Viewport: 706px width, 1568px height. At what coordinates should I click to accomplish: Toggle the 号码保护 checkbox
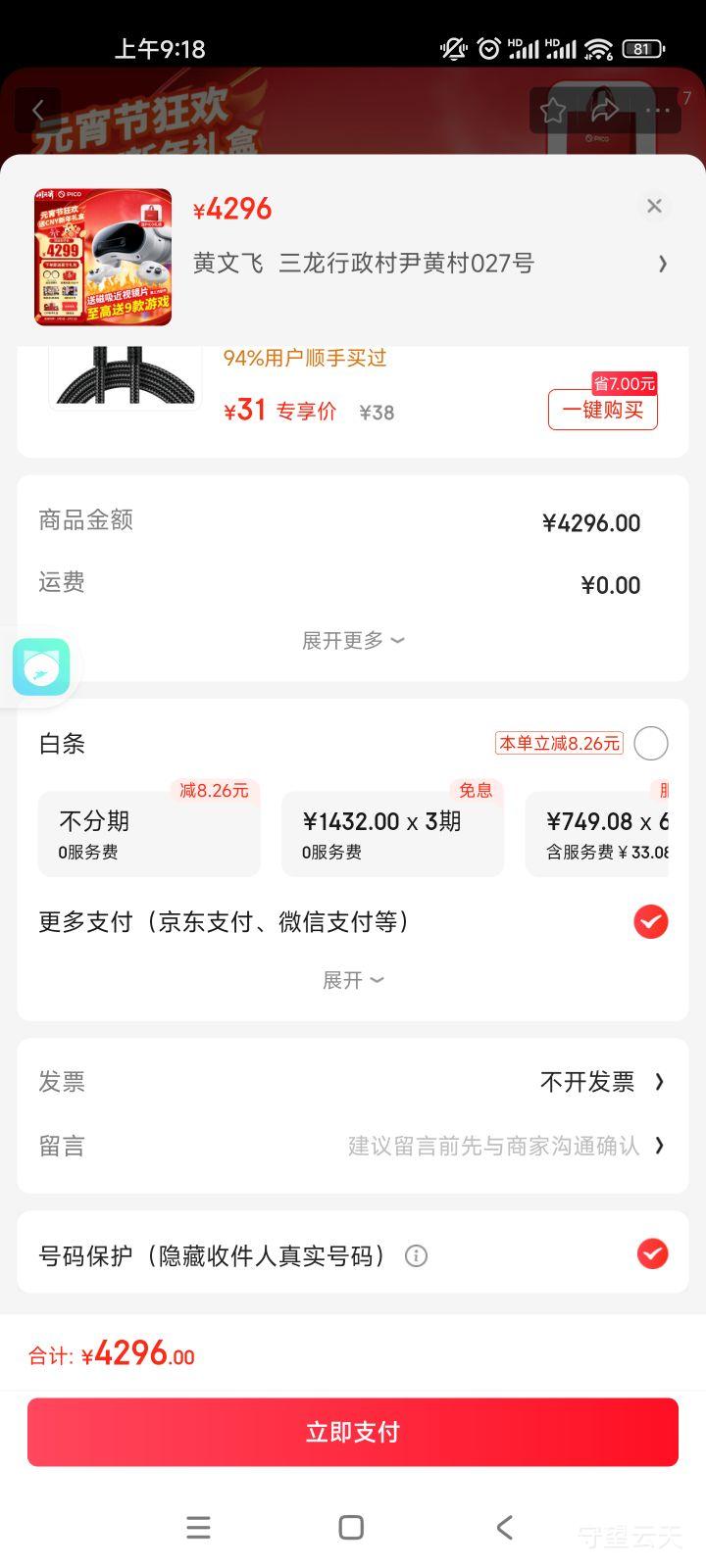pos(651,1253)
